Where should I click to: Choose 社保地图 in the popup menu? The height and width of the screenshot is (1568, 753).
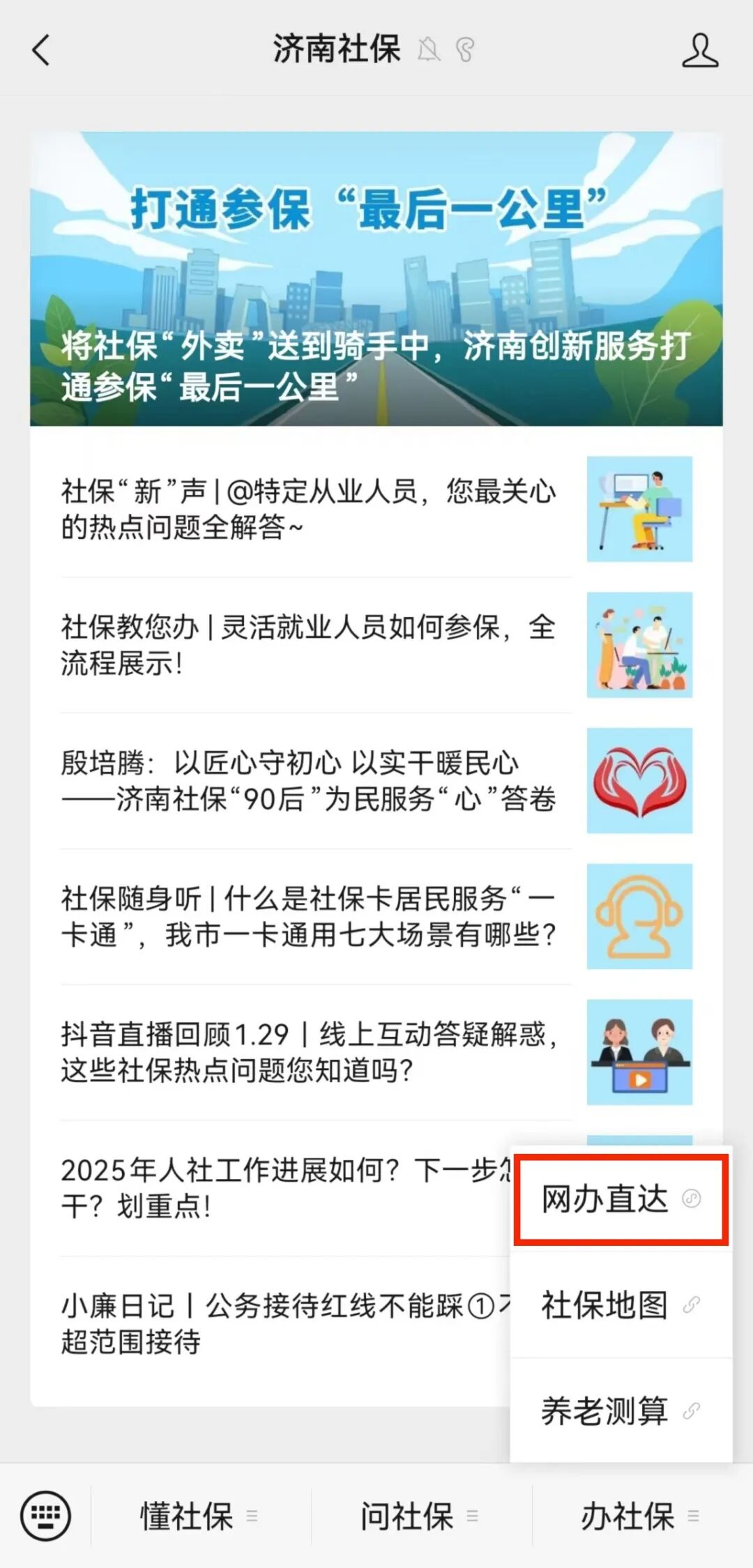point(621,1305)
